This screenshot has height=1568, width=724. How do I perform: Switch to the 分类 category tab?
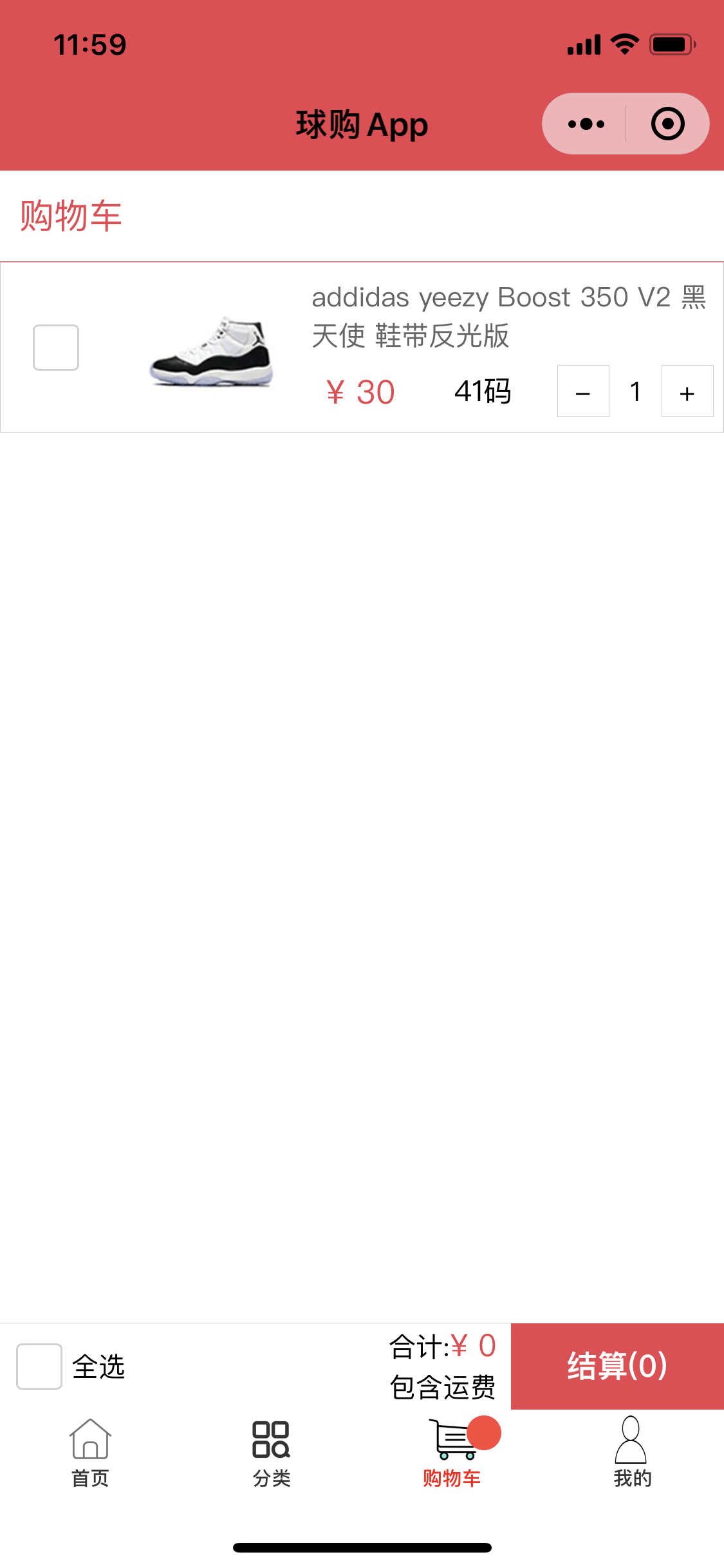pos(271,1453)
